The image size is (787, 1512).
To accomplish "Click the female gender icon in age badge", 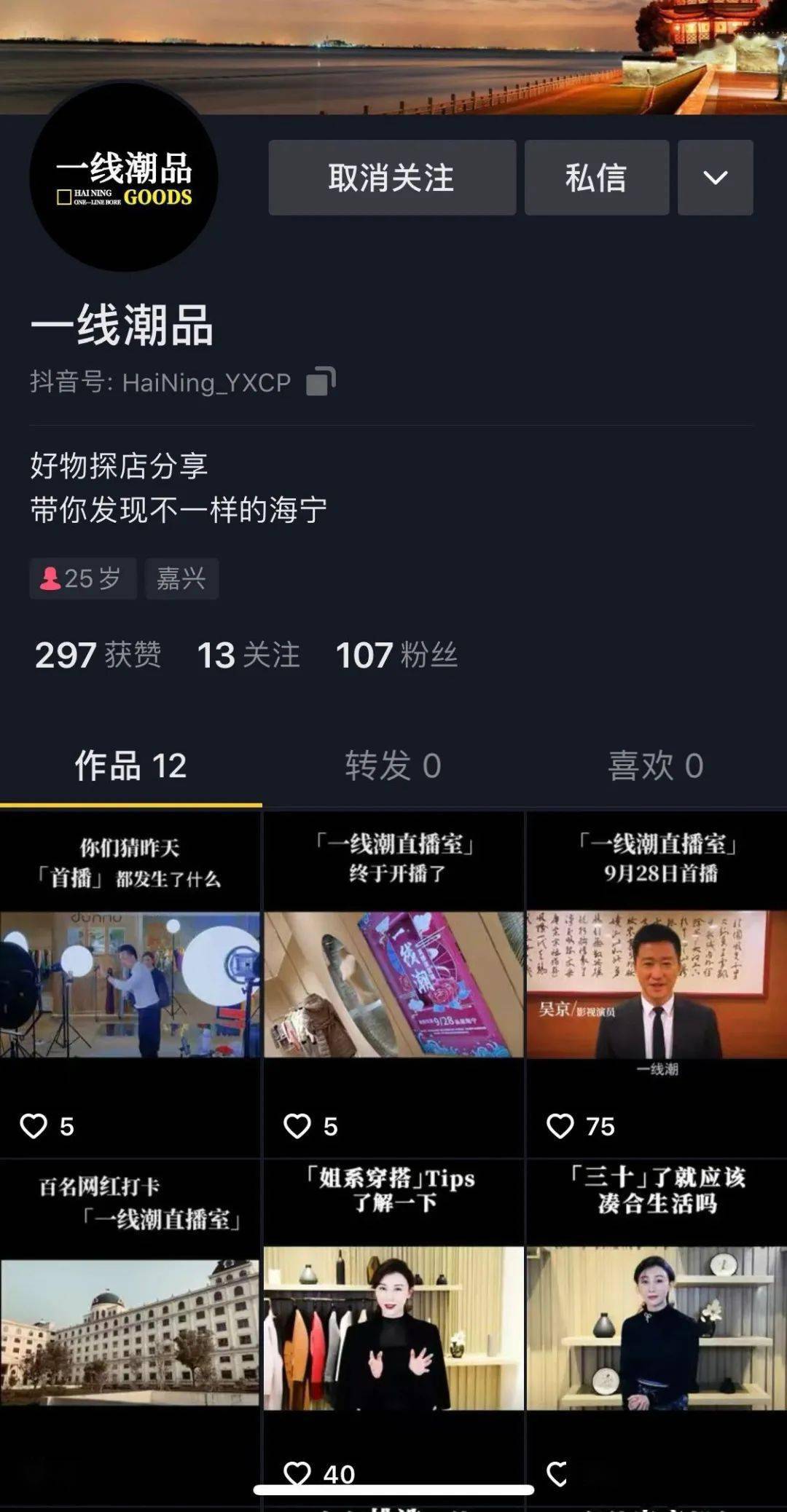I will [50, 578].
